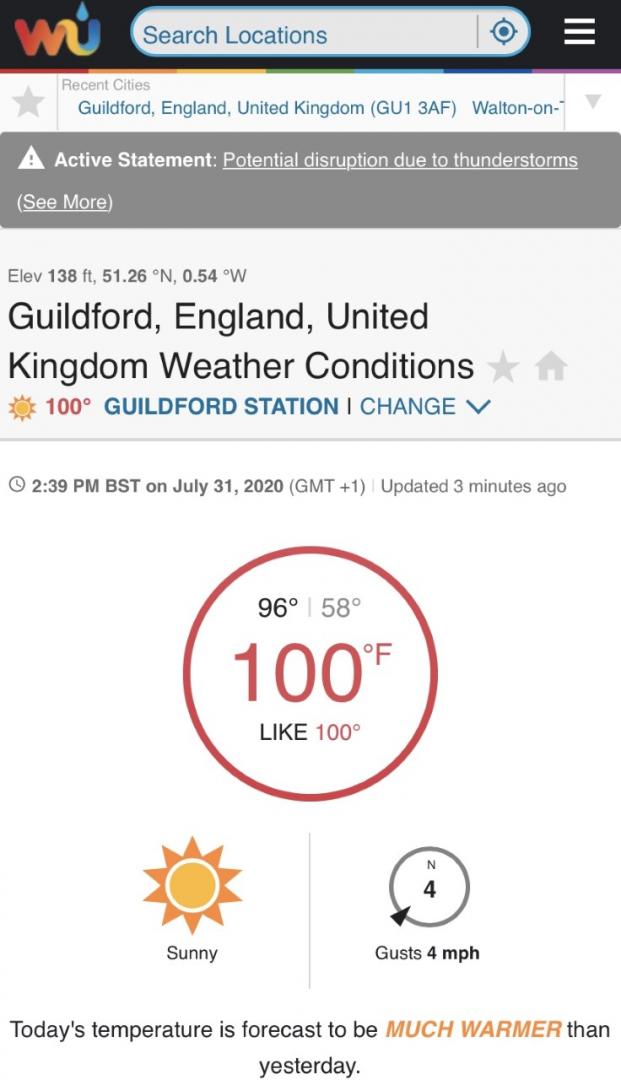Use current location target icon
Screen dimensions: 621x1080
[x=503, y=34]
